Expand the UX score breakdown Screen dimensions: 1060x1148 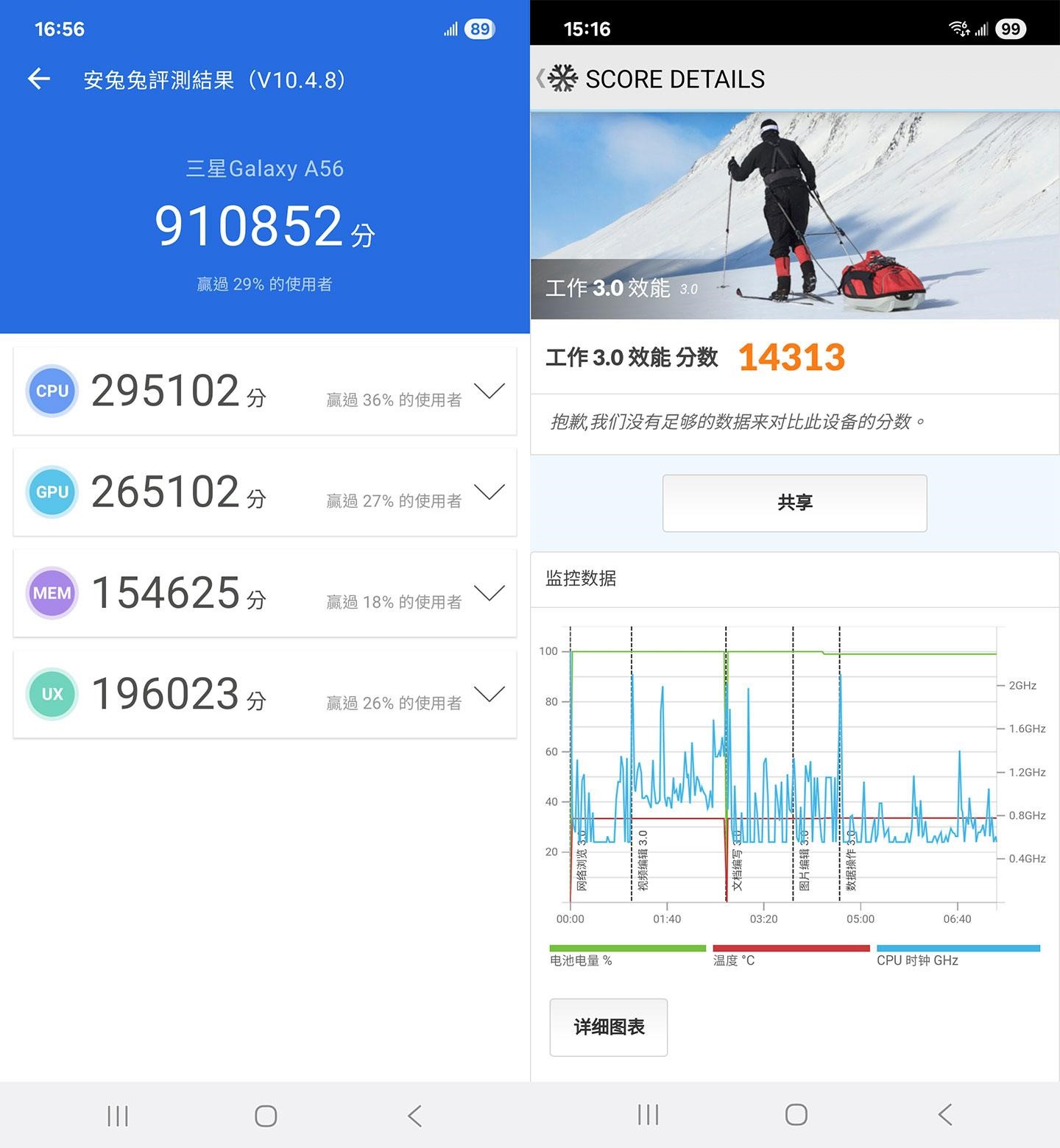490,693
